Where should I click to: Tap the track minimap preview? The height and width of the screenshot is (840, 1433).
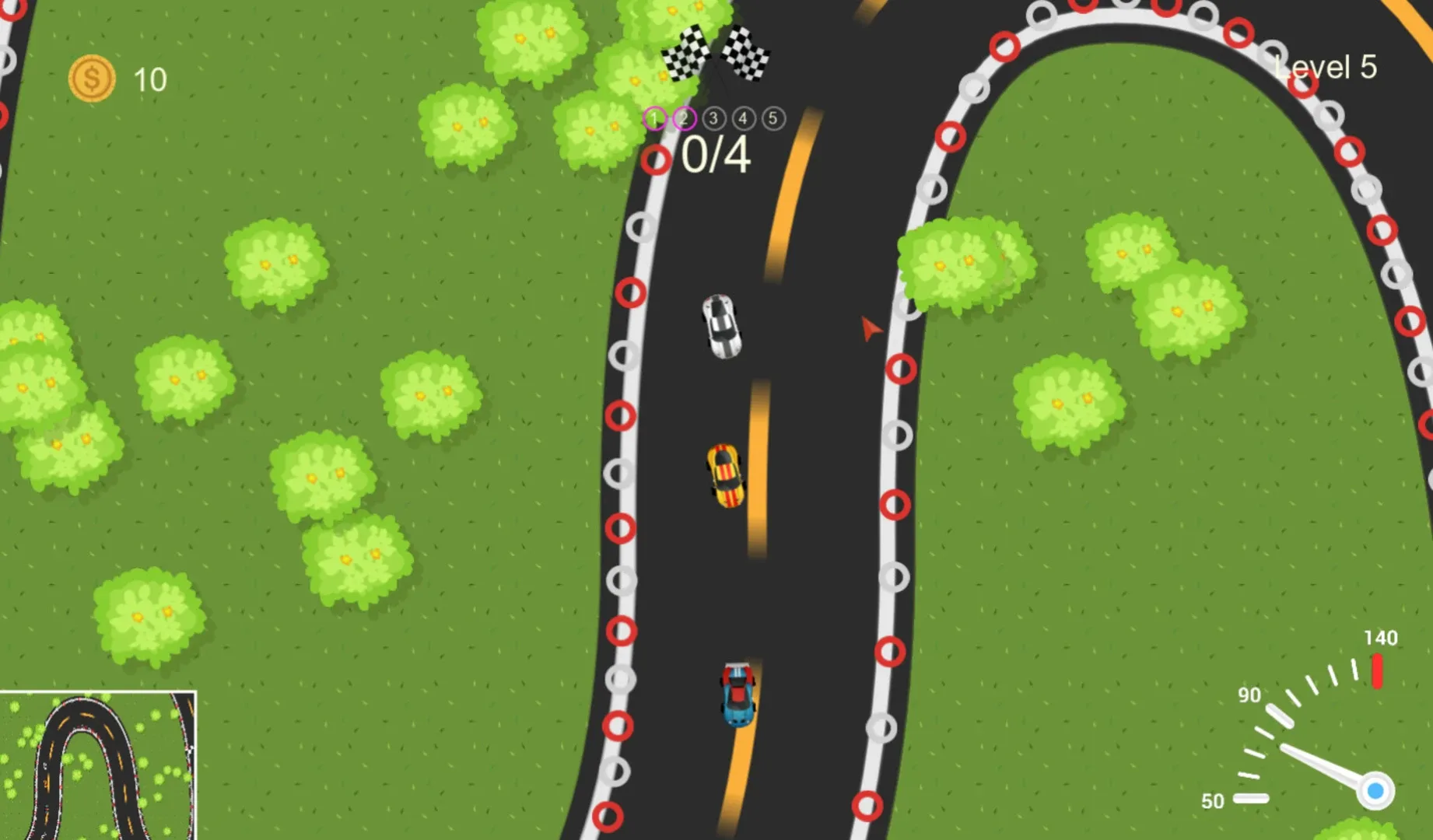tap(97, 765)
